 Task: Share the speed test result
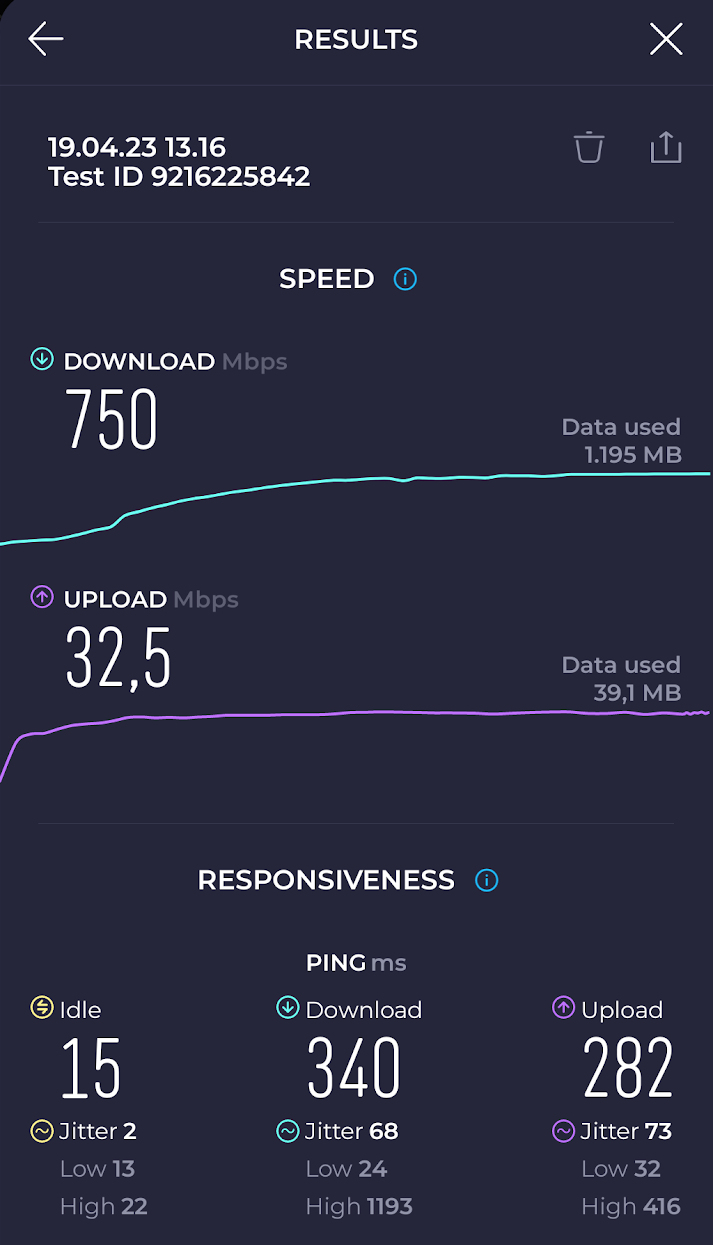[x=666, y=147]
